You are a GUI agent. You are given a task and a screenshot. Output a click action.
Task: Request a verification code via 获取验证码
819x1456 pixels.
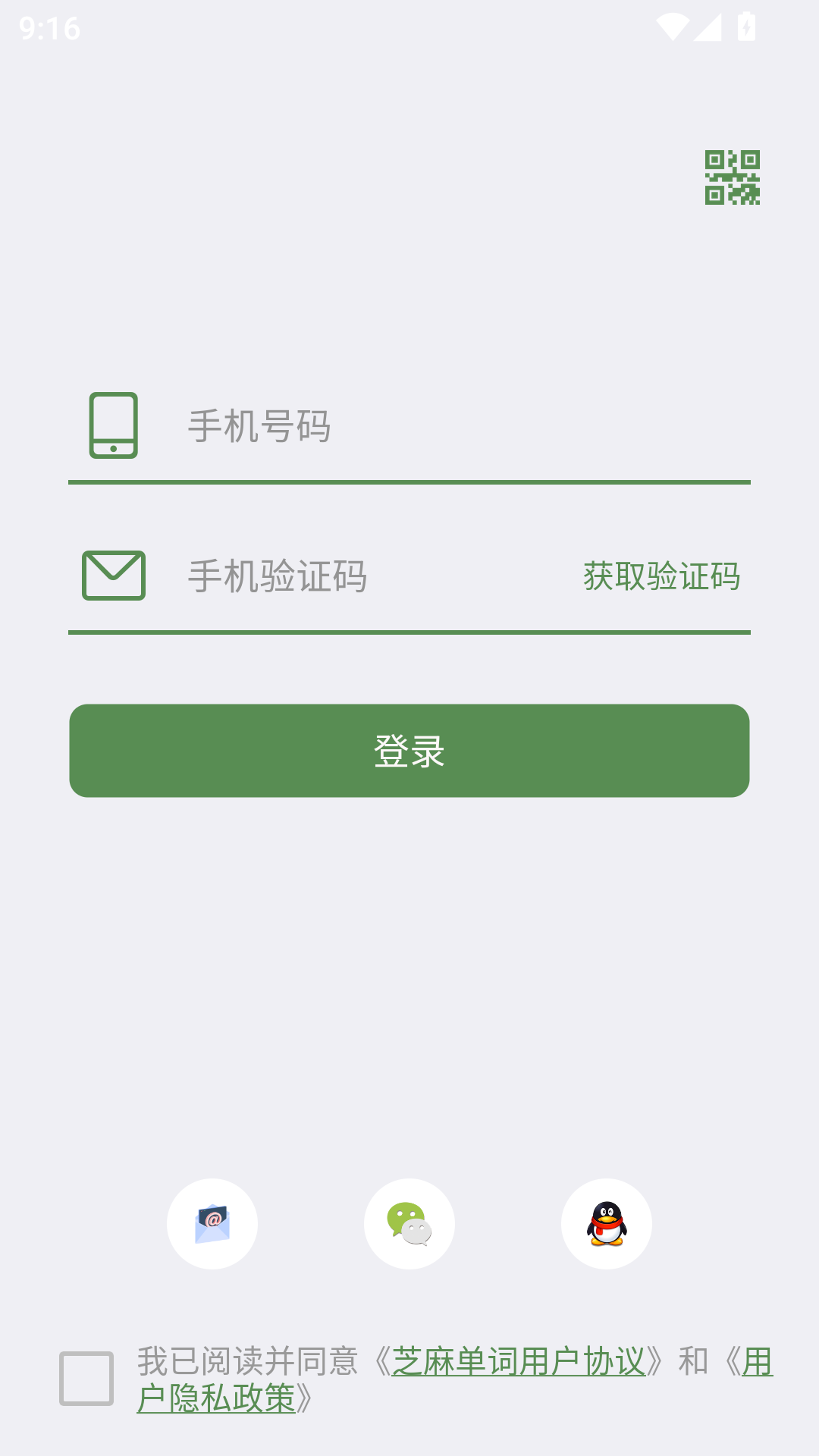tap(661, 576)
